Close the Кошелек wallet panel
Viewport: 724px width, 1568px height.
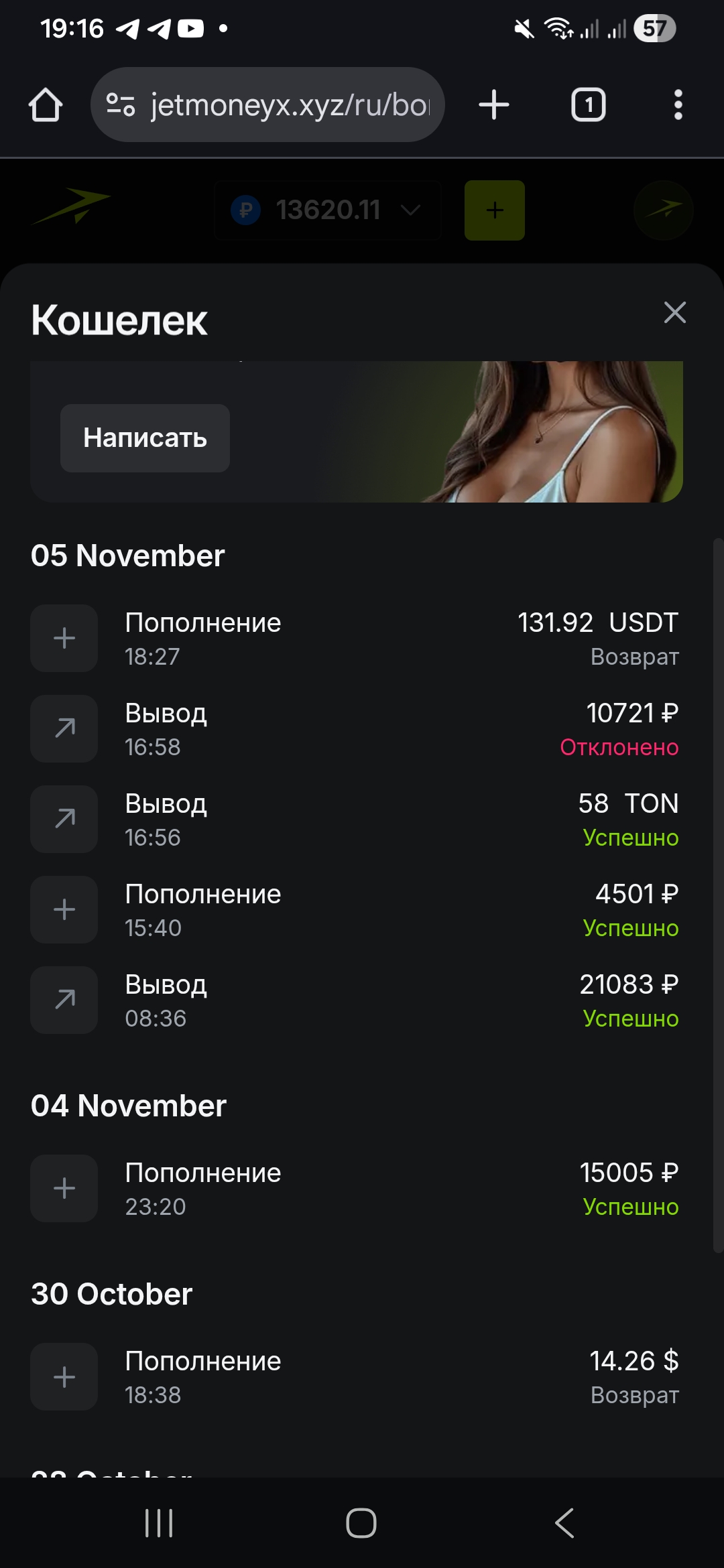674,312
